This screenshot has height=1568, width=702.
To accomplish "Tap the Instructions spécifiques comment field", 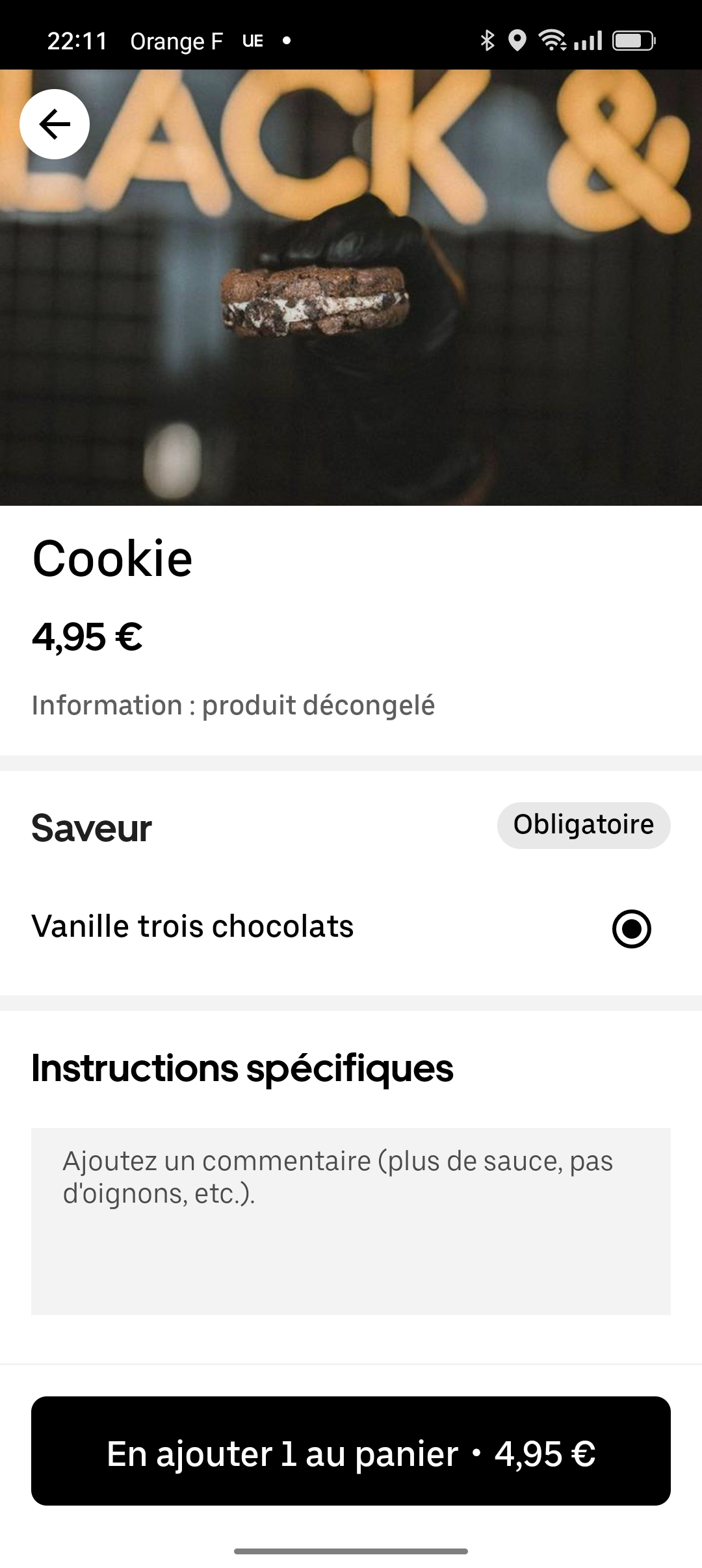I will coord(351,1220).
